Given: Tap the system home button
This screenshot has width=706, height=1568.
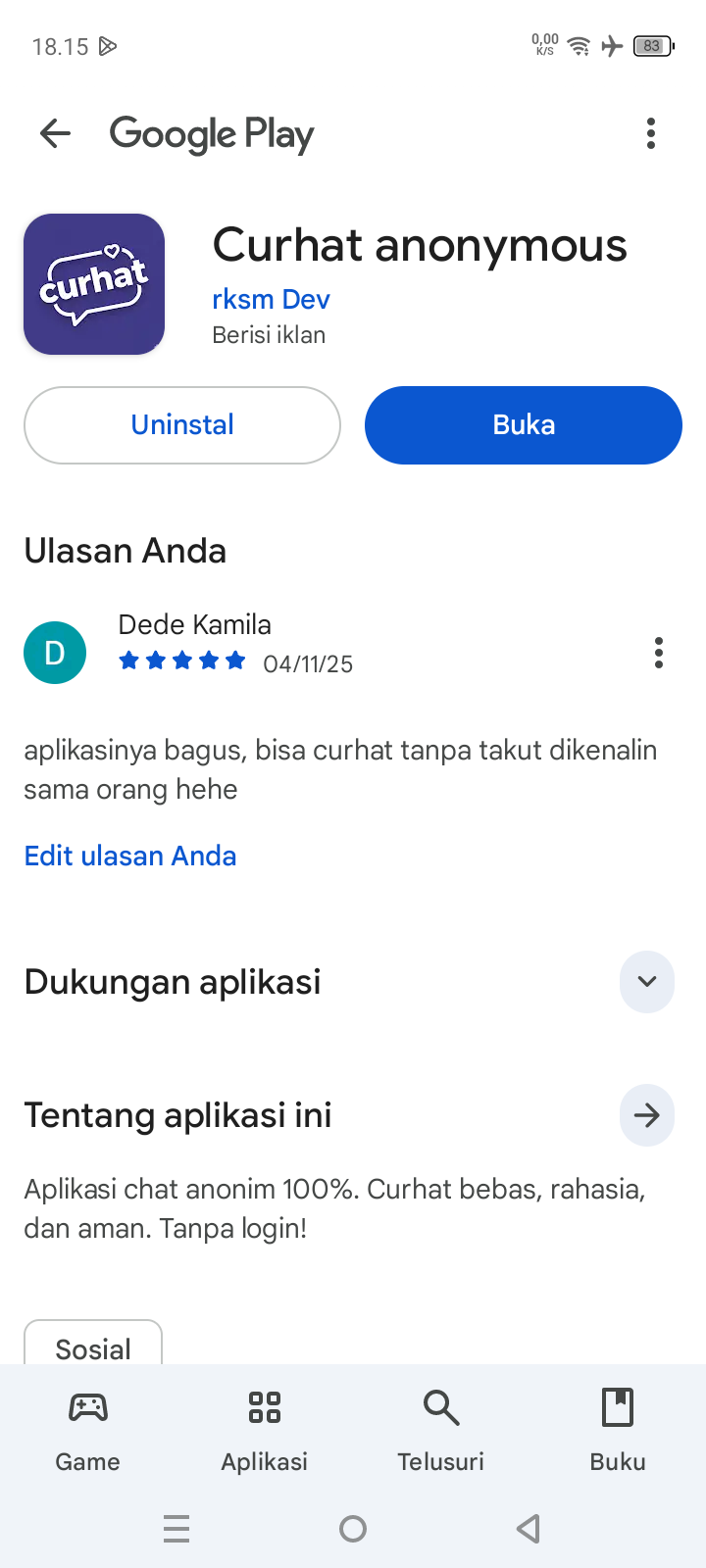Looking at the screenshot, I should [x=353, y=1529].
